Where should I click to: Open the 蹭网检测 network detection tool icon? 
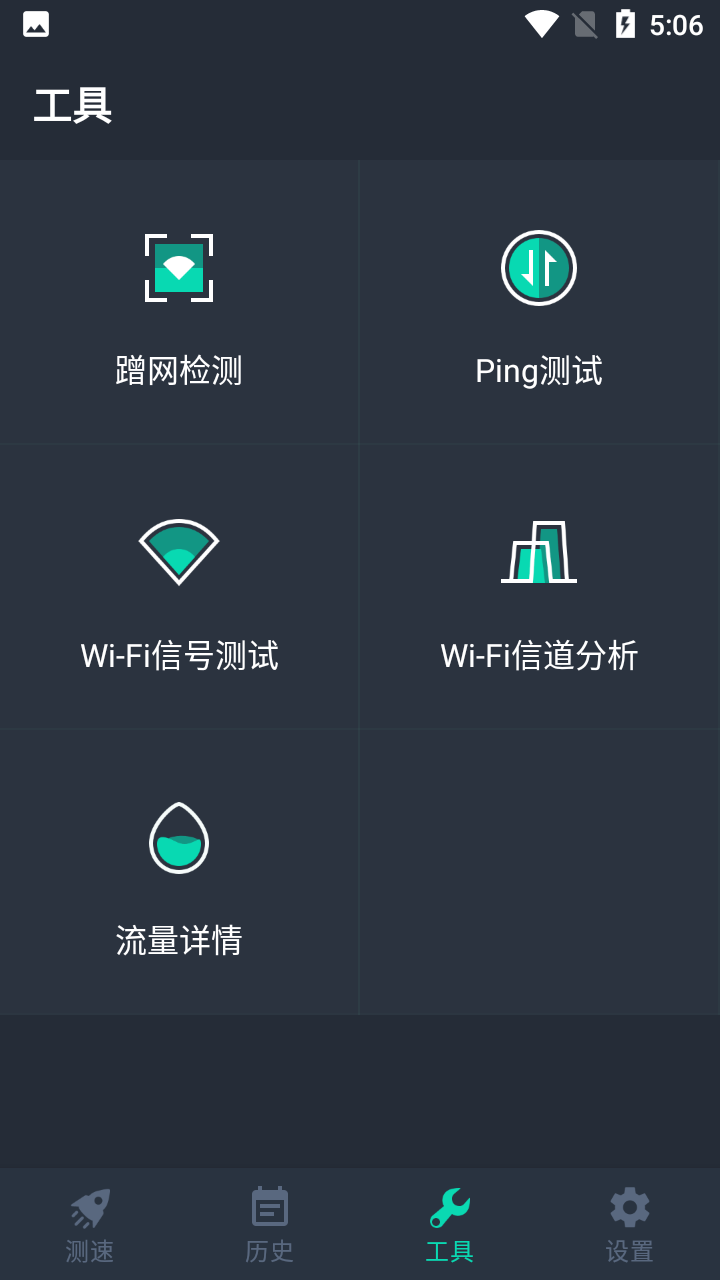tap(179, 267)
